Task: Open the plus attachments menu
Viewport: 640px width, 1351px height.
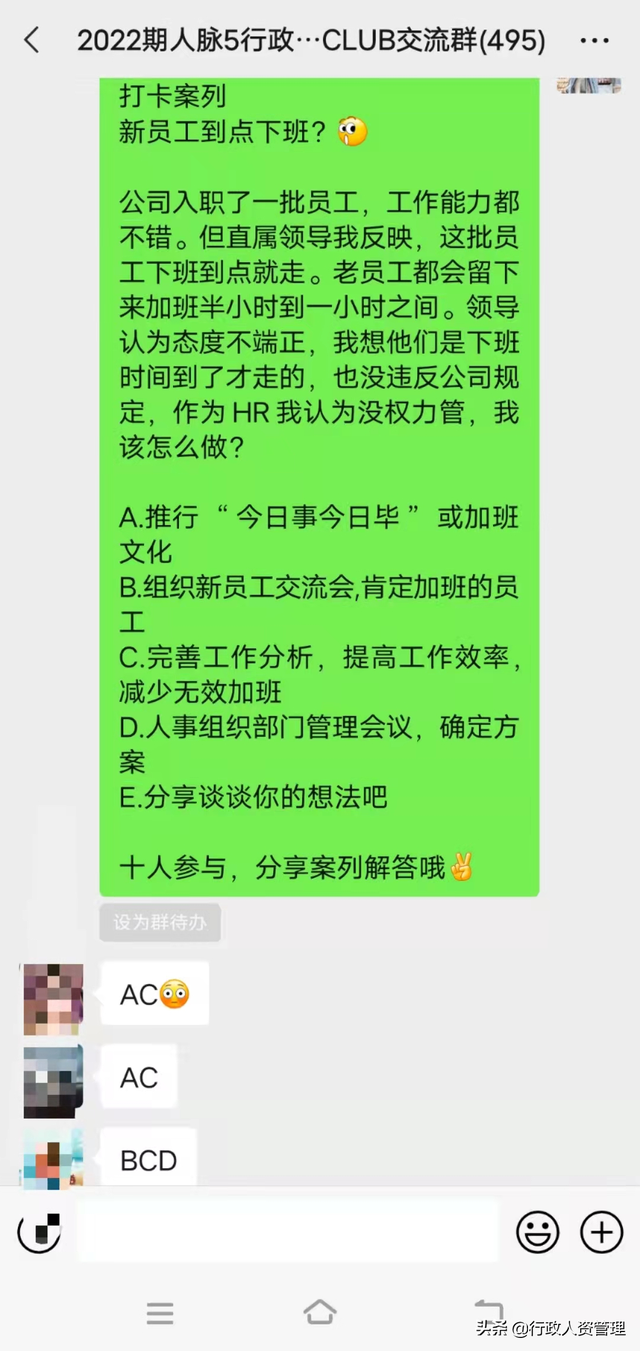Action: 602,1232
